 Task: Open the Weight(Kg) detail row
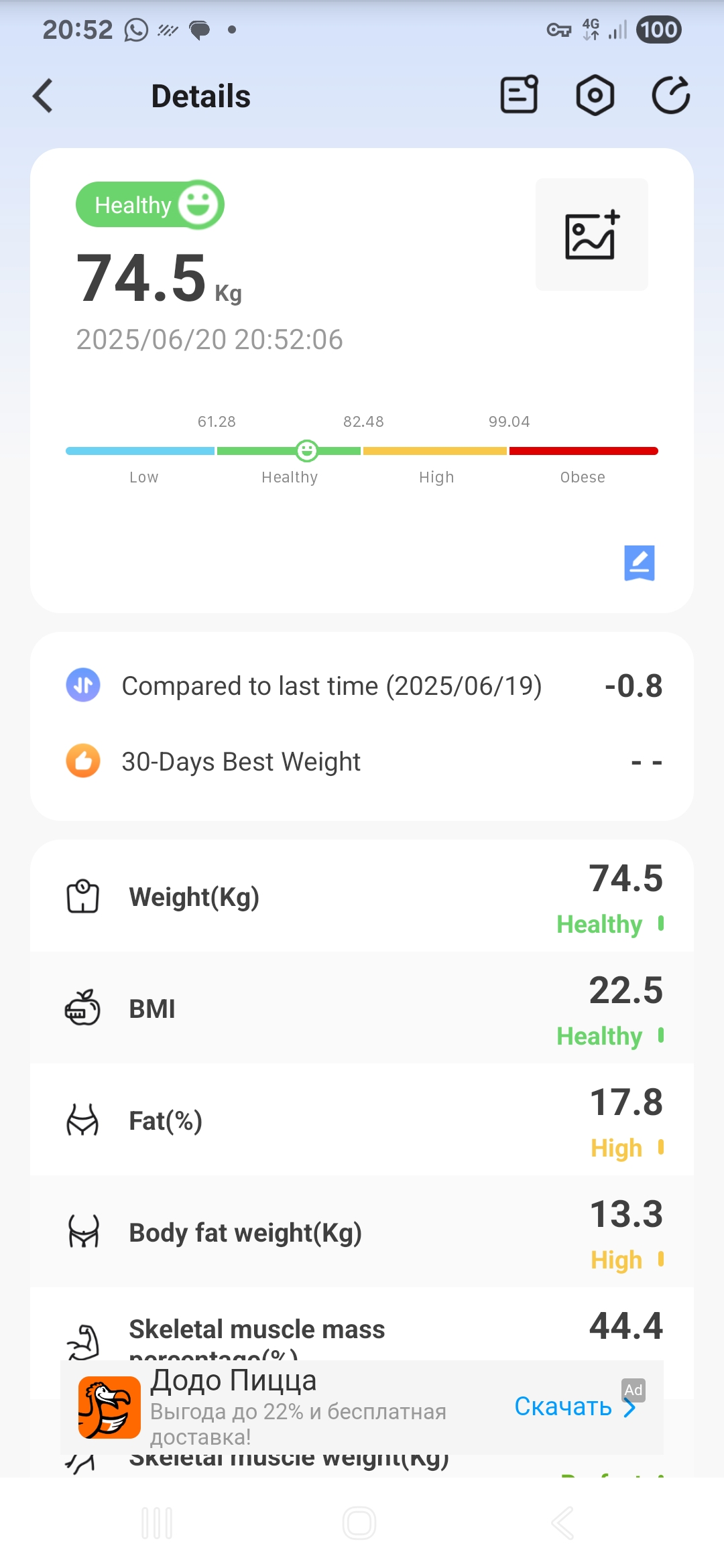click(362, 897)
